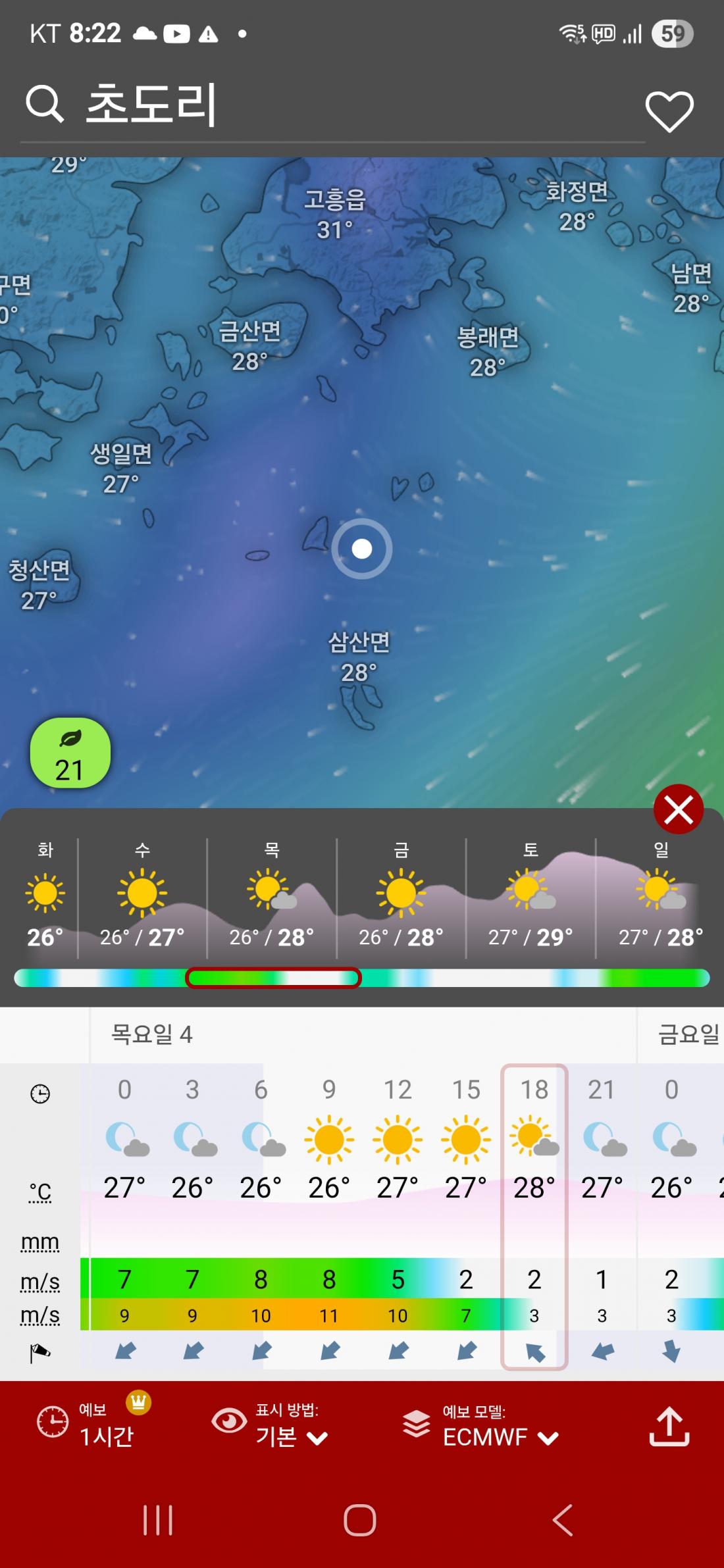This screenshot has width=724, height=1568.
Task: Add 초도리 to favorites with the heart
Action: (669, 111)
